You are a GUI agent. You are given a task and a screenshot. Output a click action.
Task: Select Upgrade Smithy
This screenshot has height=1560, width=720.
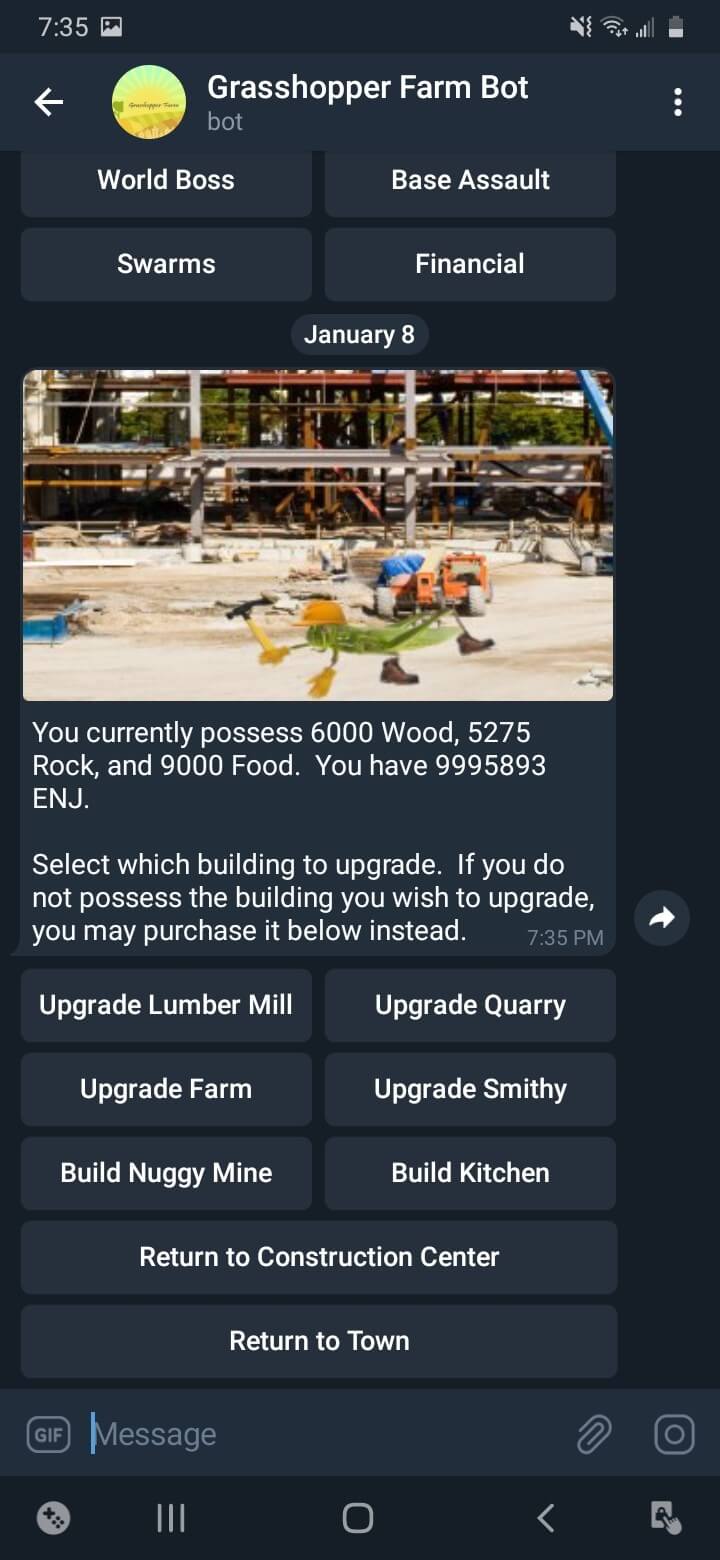(470, 1089)
